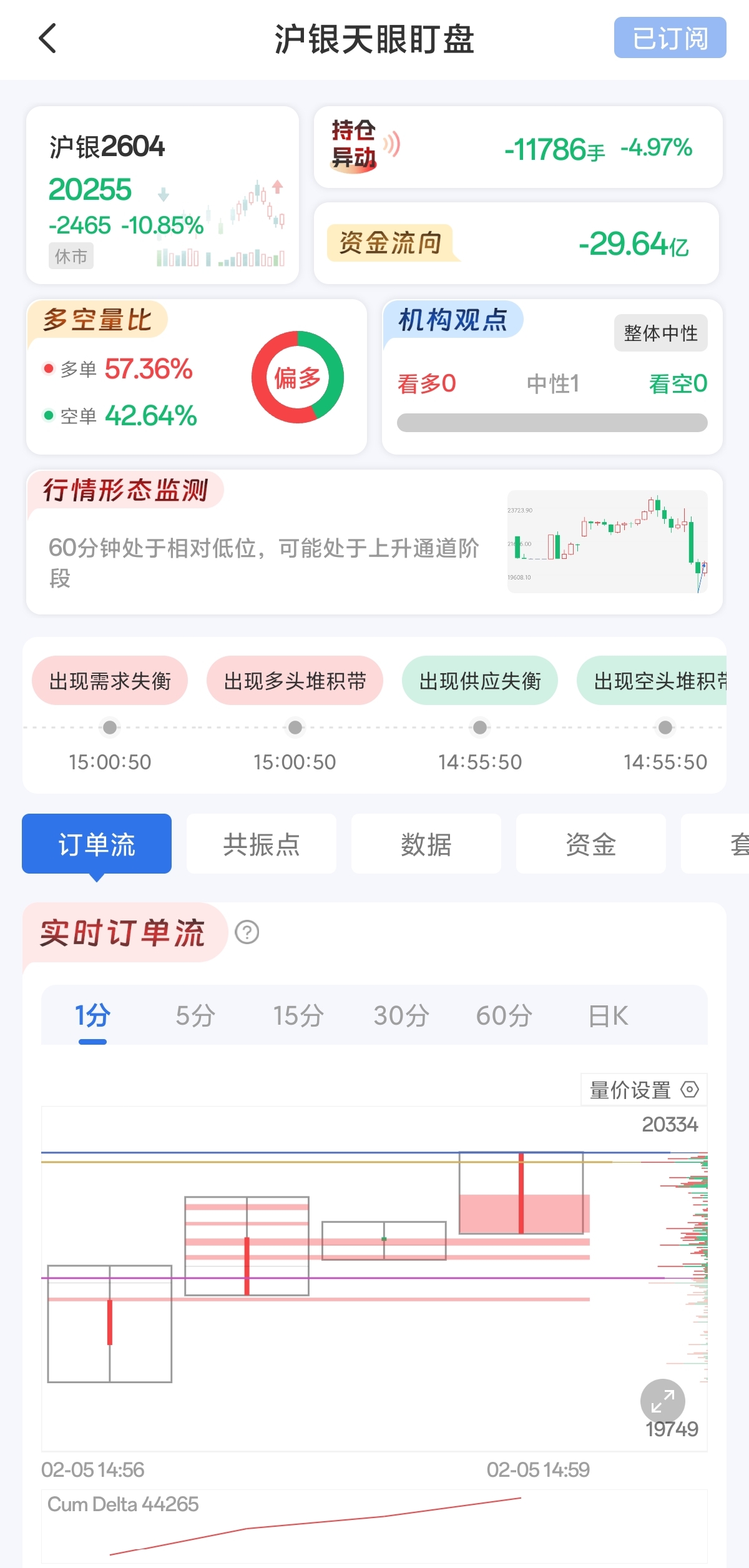This screenshot has width=749, height=1568.
Task: Toggle the 整体中性 institution view label
Action: pos(660,333)
